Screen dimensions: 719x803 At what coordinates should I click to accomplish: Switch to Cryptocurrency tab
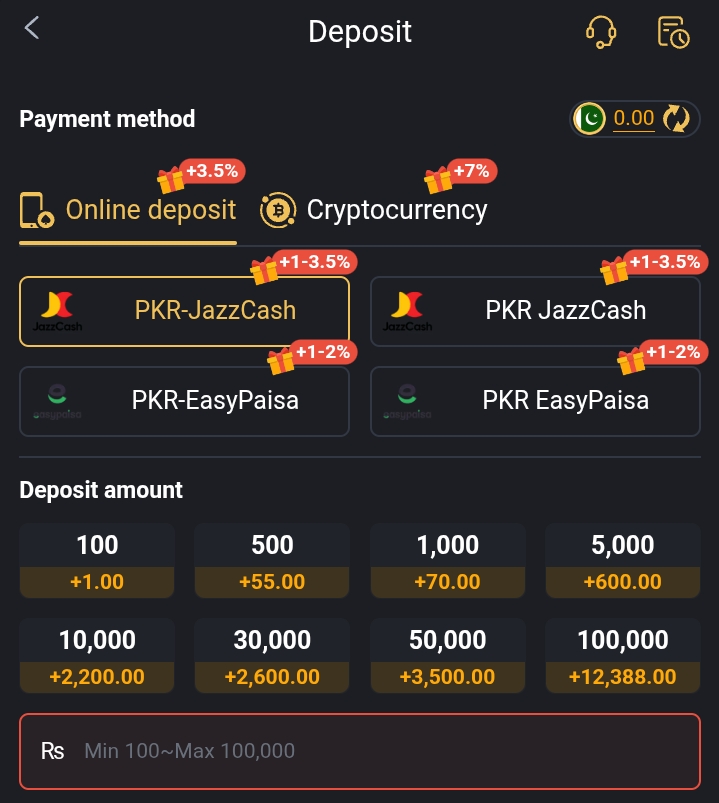pos(375,210)
